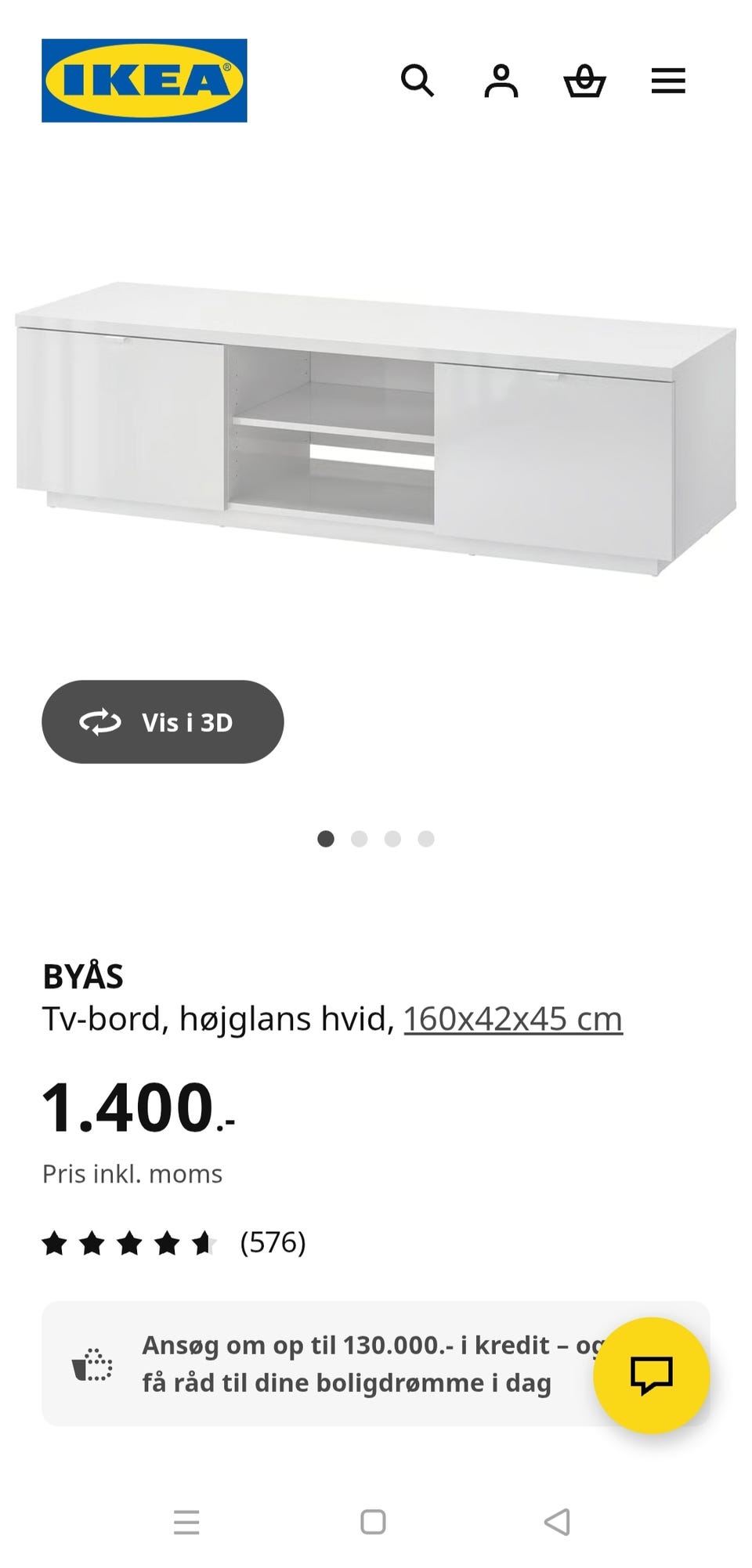Screen dimensions: 752x1568
Task: Select the second carousel dot
Action: [x=360, y=838]
